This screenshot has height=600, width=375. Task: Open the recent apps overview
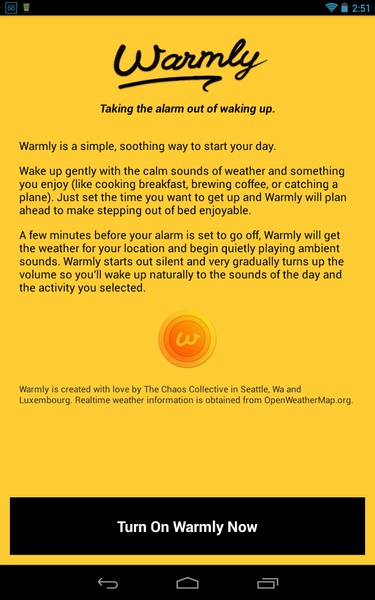click(x=267, y=583)
